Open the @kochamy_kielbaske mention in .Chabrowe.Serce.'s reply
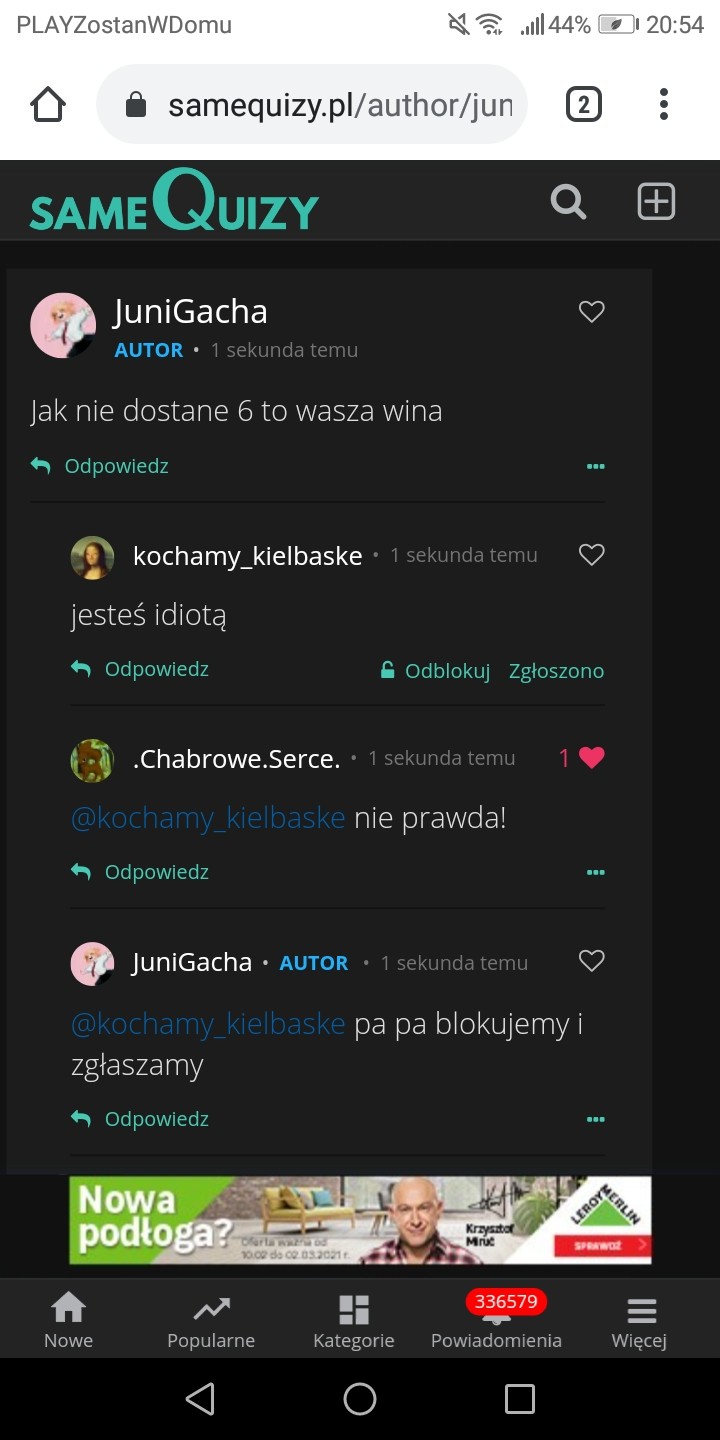 tap(208, 818)
